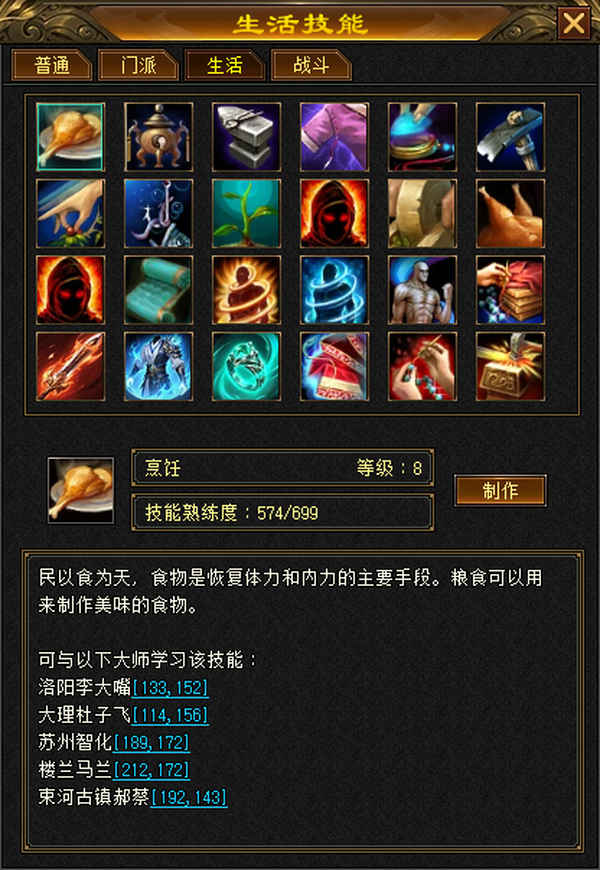Select the 生活 tab
This screenshot has height=870, width=600.
225,65
